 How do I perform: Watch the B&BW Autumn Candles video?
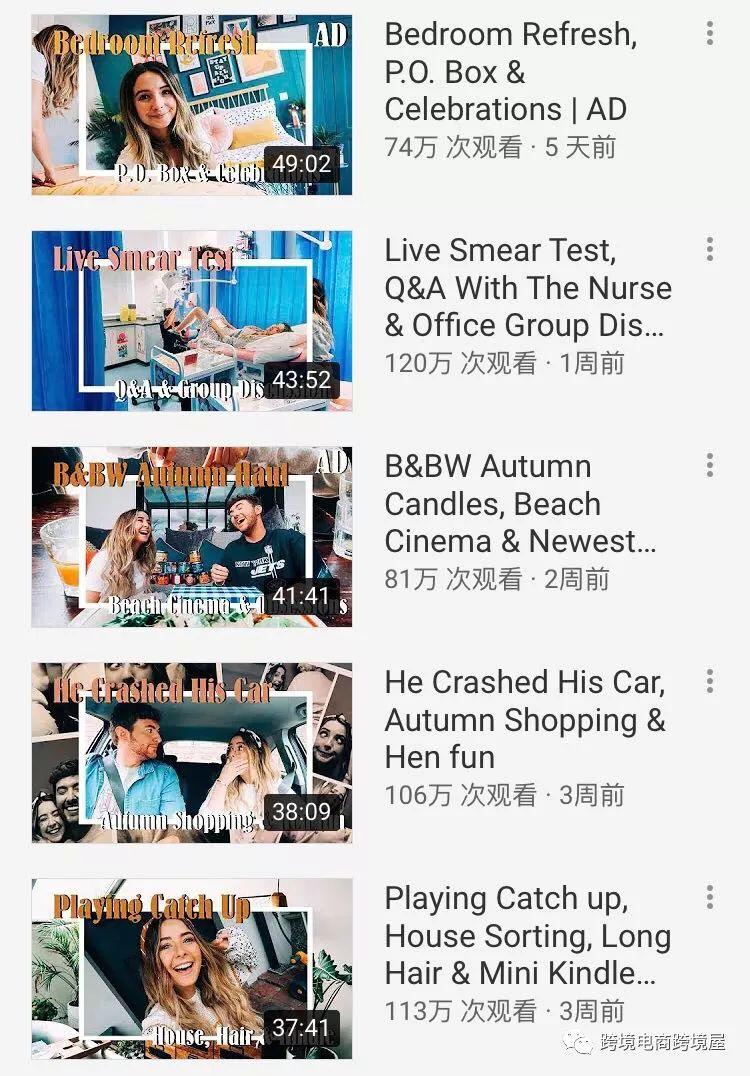(x=192, y=537)
